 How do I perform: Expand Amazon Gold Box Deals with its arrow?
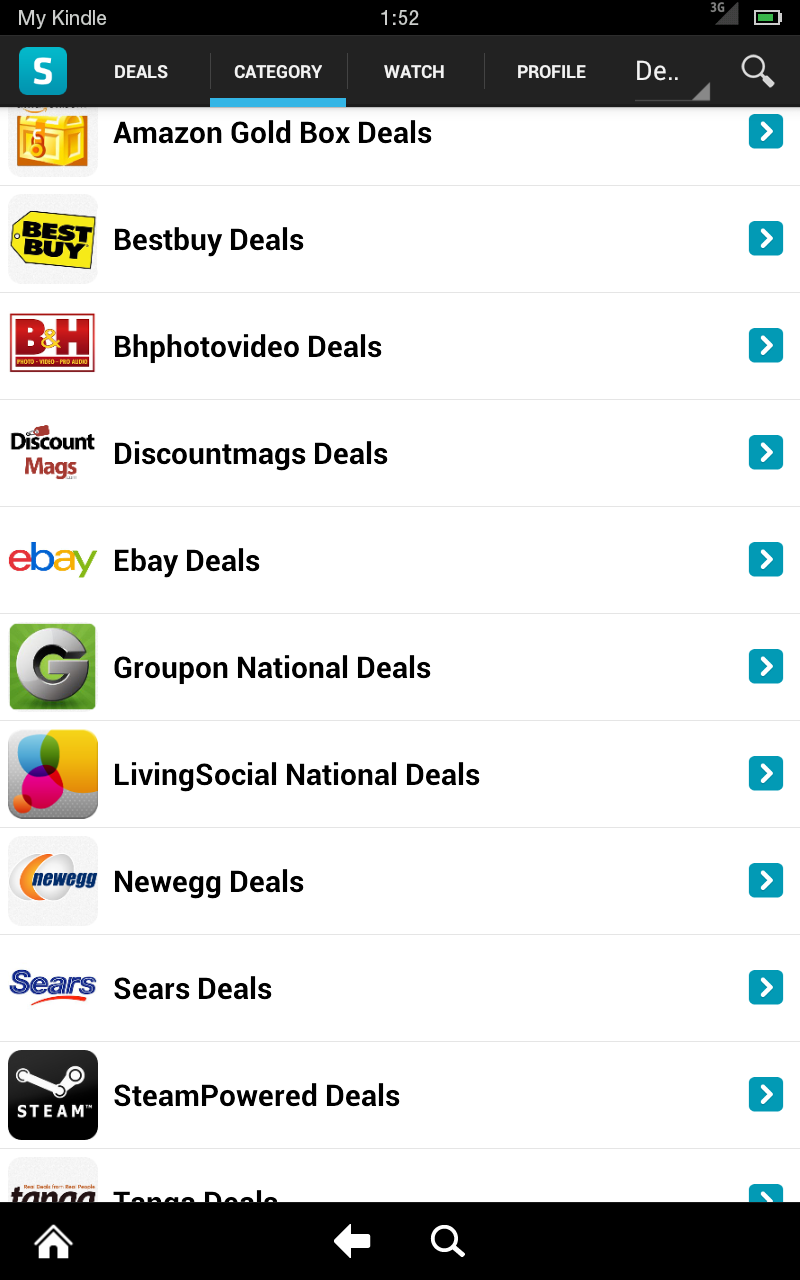click(x=765, y=131)
